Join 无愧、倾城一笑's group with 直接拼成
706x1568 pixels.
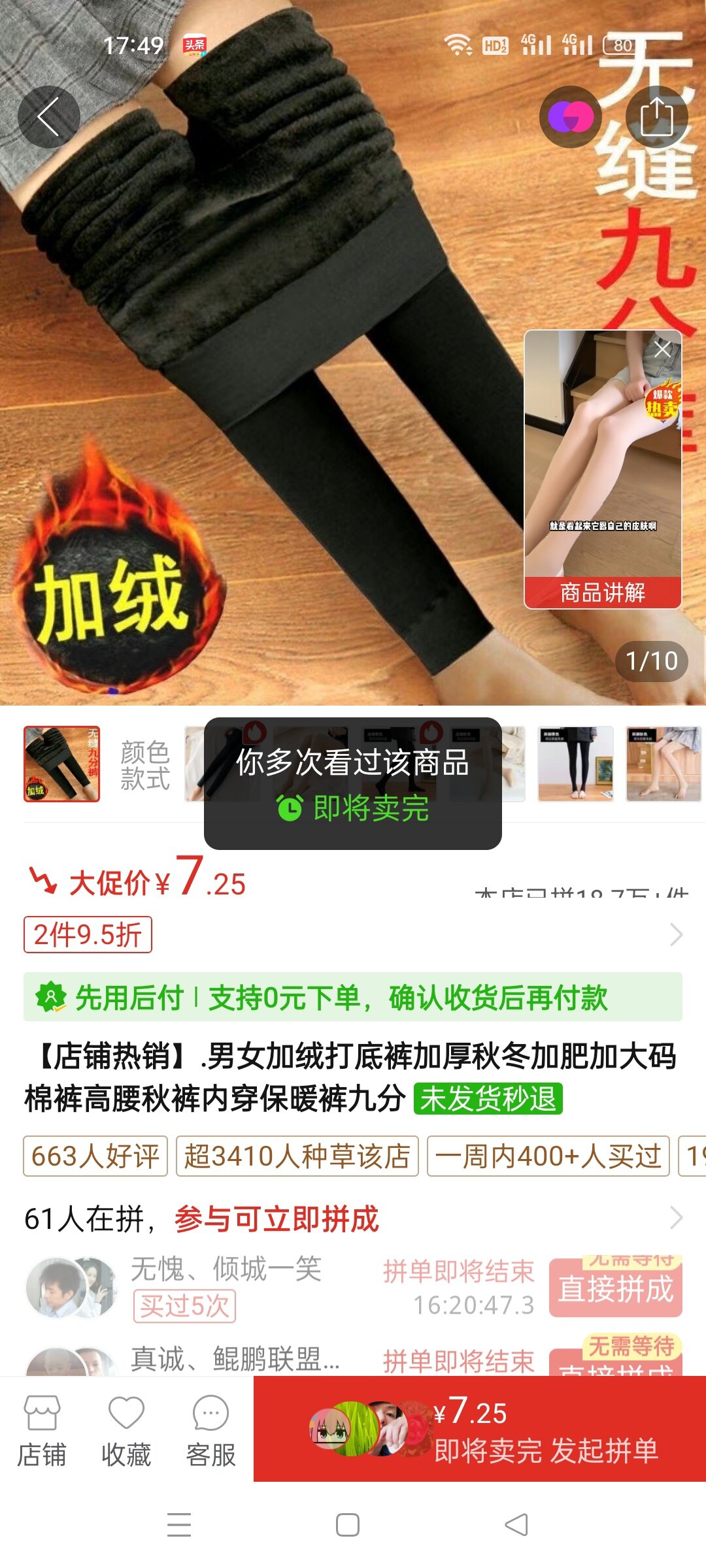(x=615, y=1289)
